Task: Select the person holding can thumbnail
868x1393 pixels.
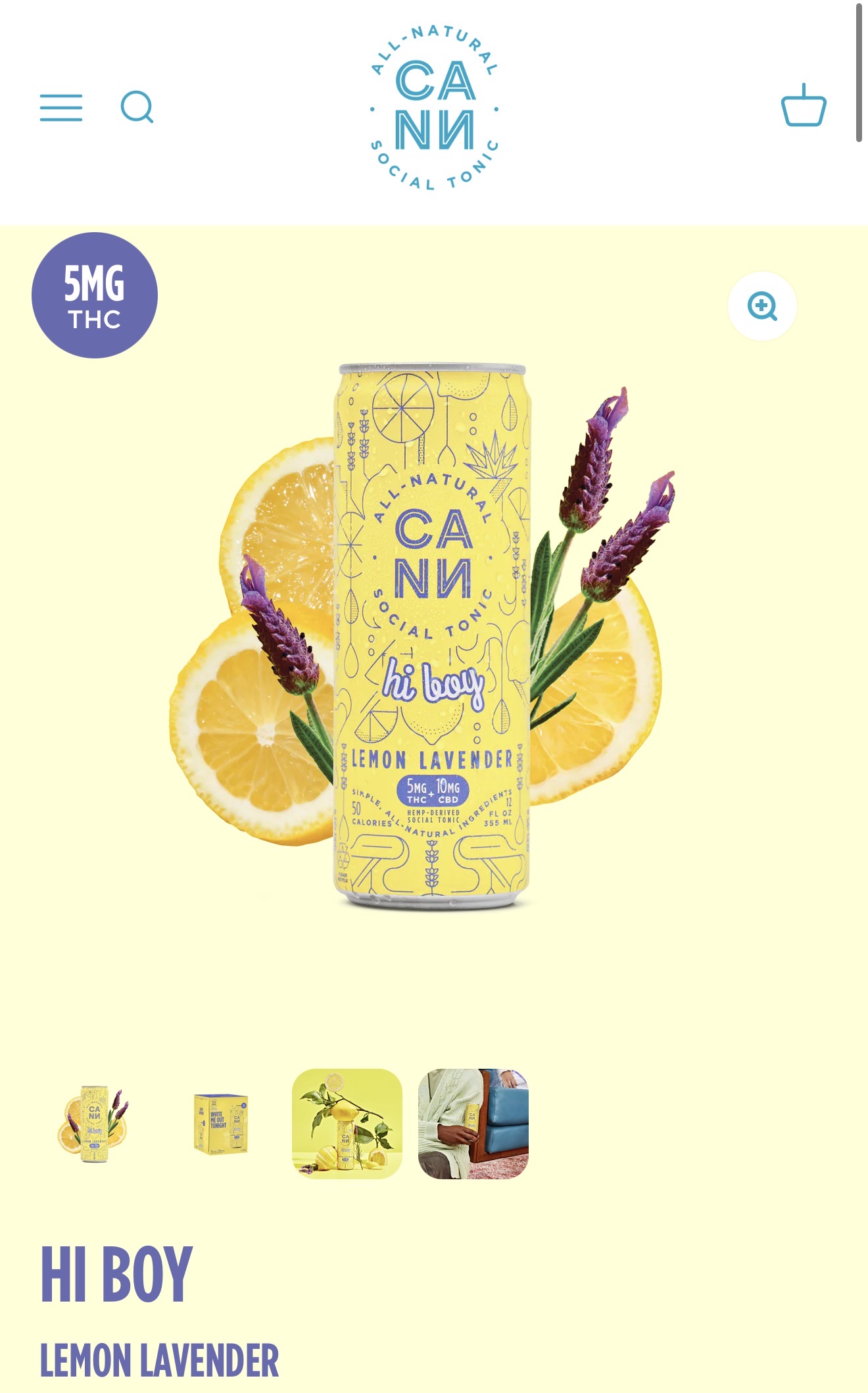Action: 473,1124
